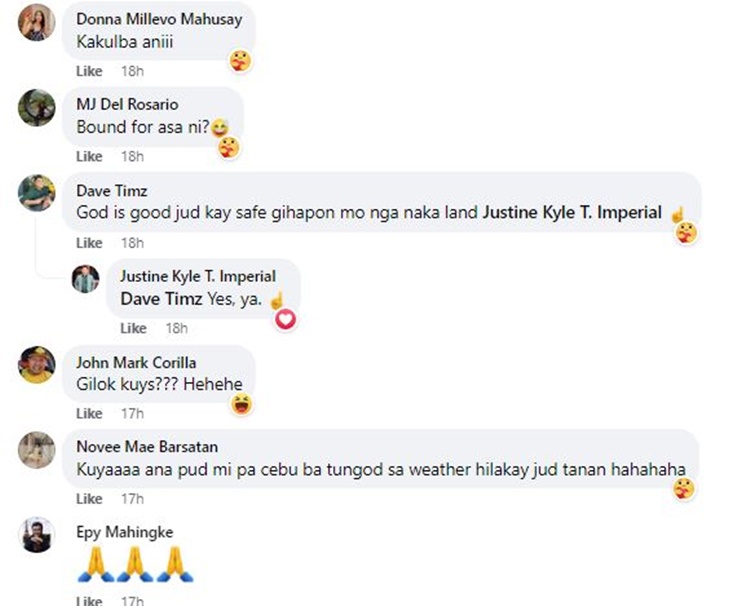
Task: View the heart reaction on Justine's reply
Action: click(x=285, y=319)
